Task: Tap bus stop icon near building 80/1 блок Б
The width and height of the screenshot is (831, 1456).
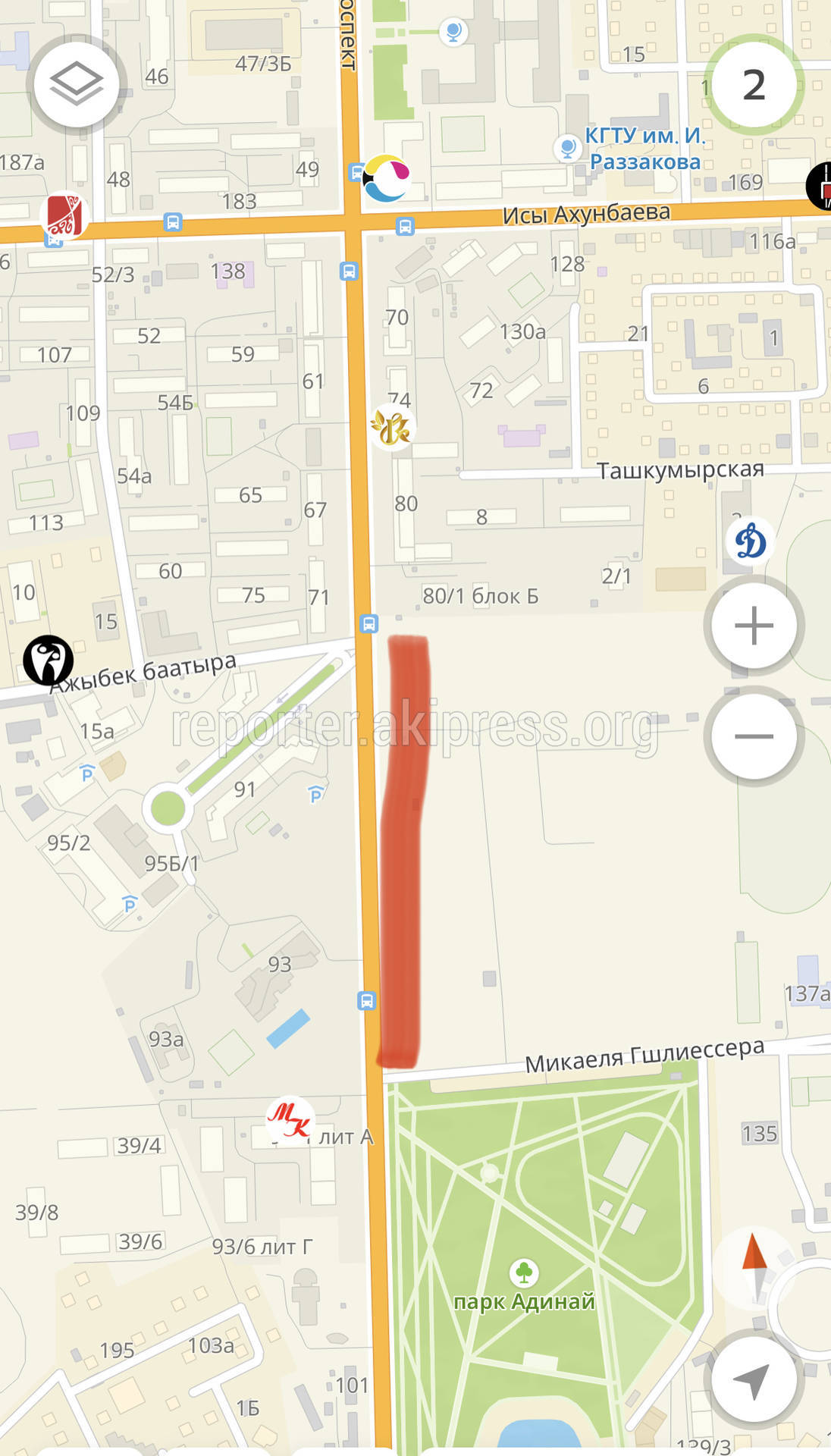Action: pyautogui.click(x=368, y=624)
